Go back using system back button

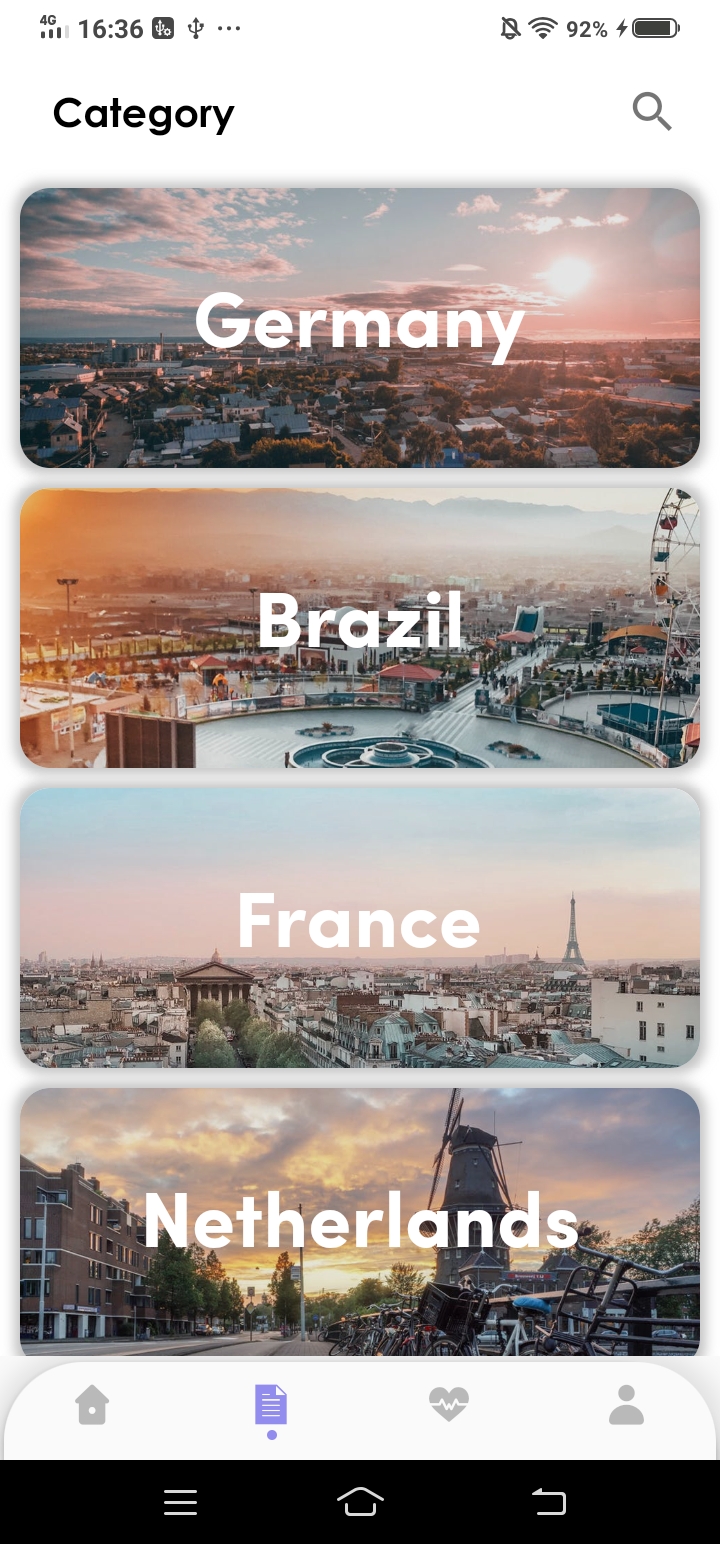point(548,1501)
